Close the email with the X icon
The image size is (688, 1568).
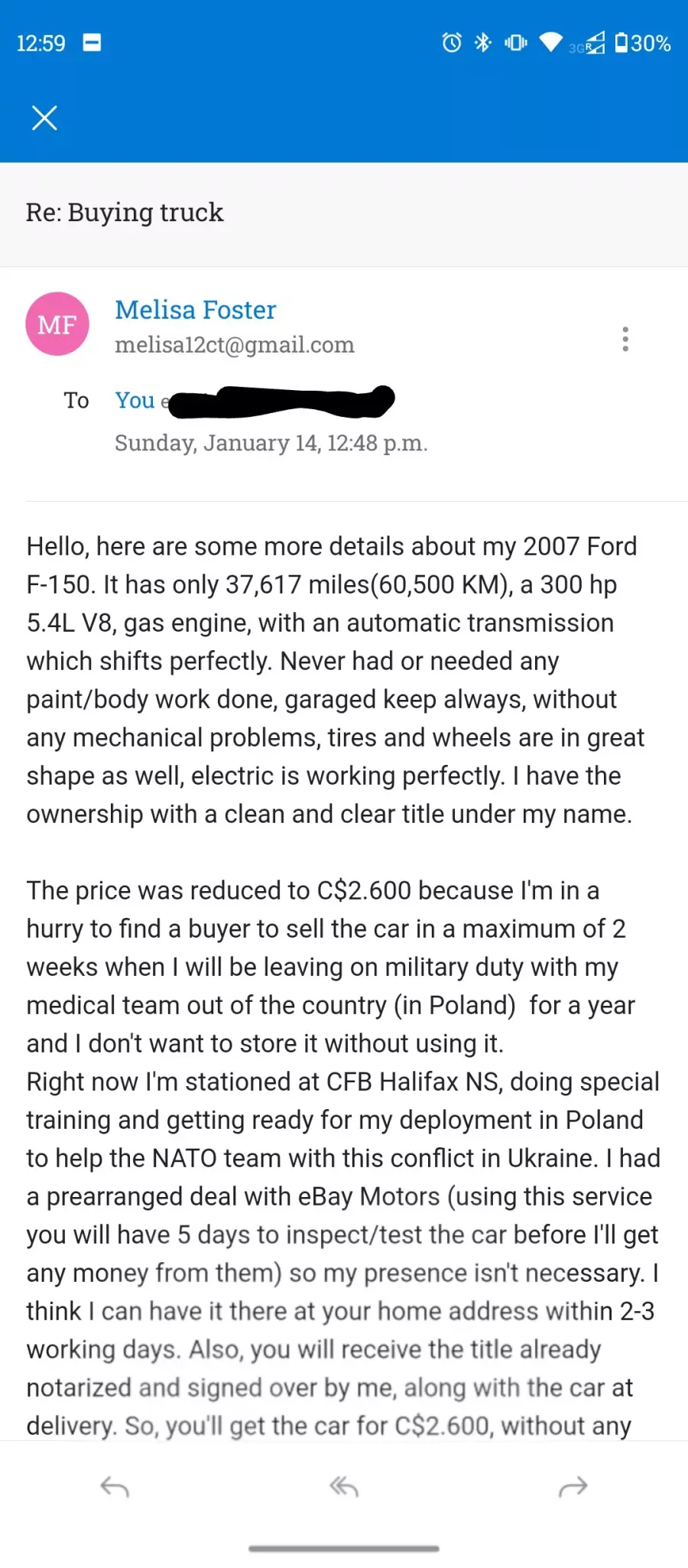(44, 118)
